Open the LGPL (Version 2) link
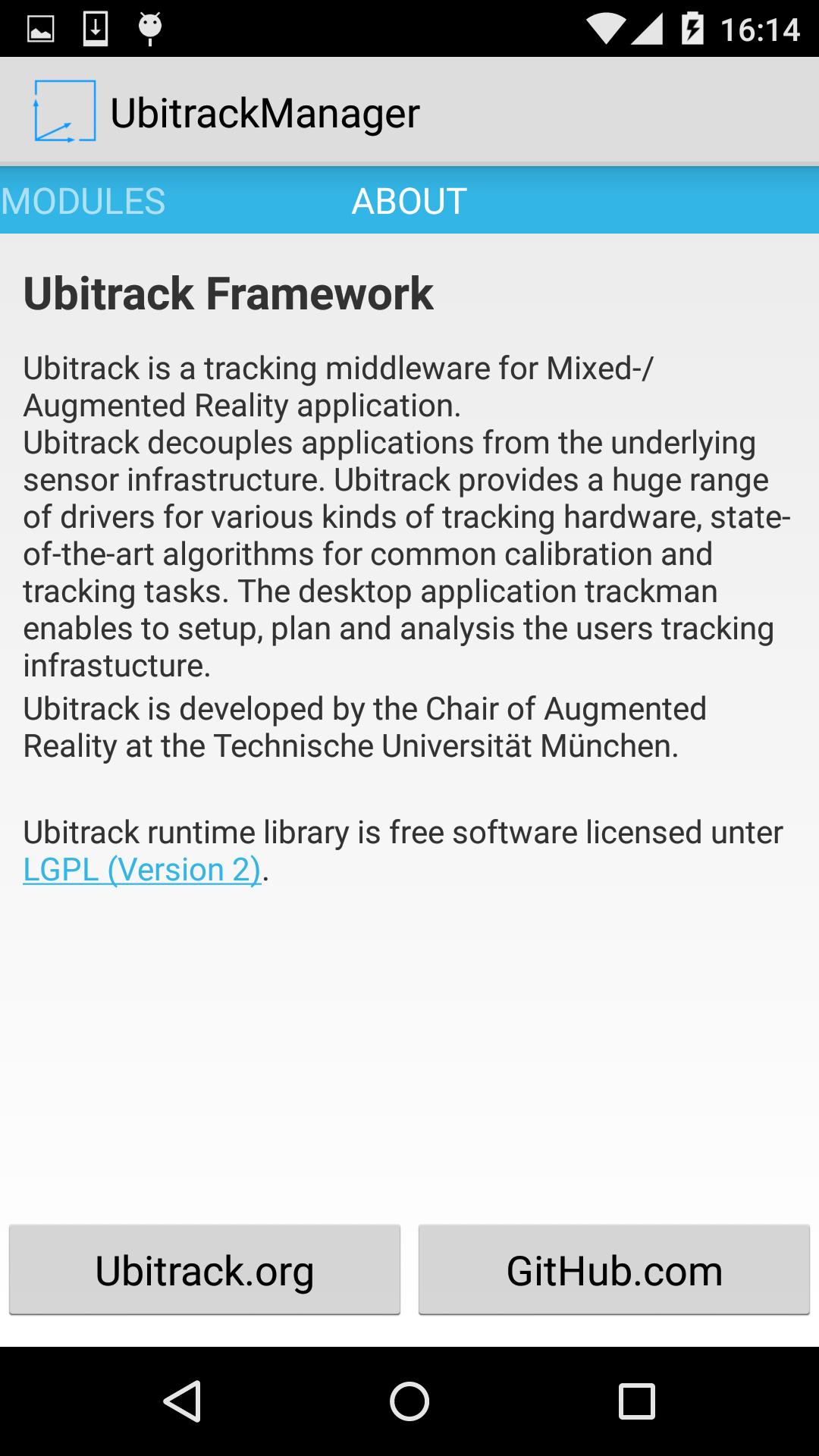The image size is (819, 1456). pyautogui.click(x=142, y=869)
